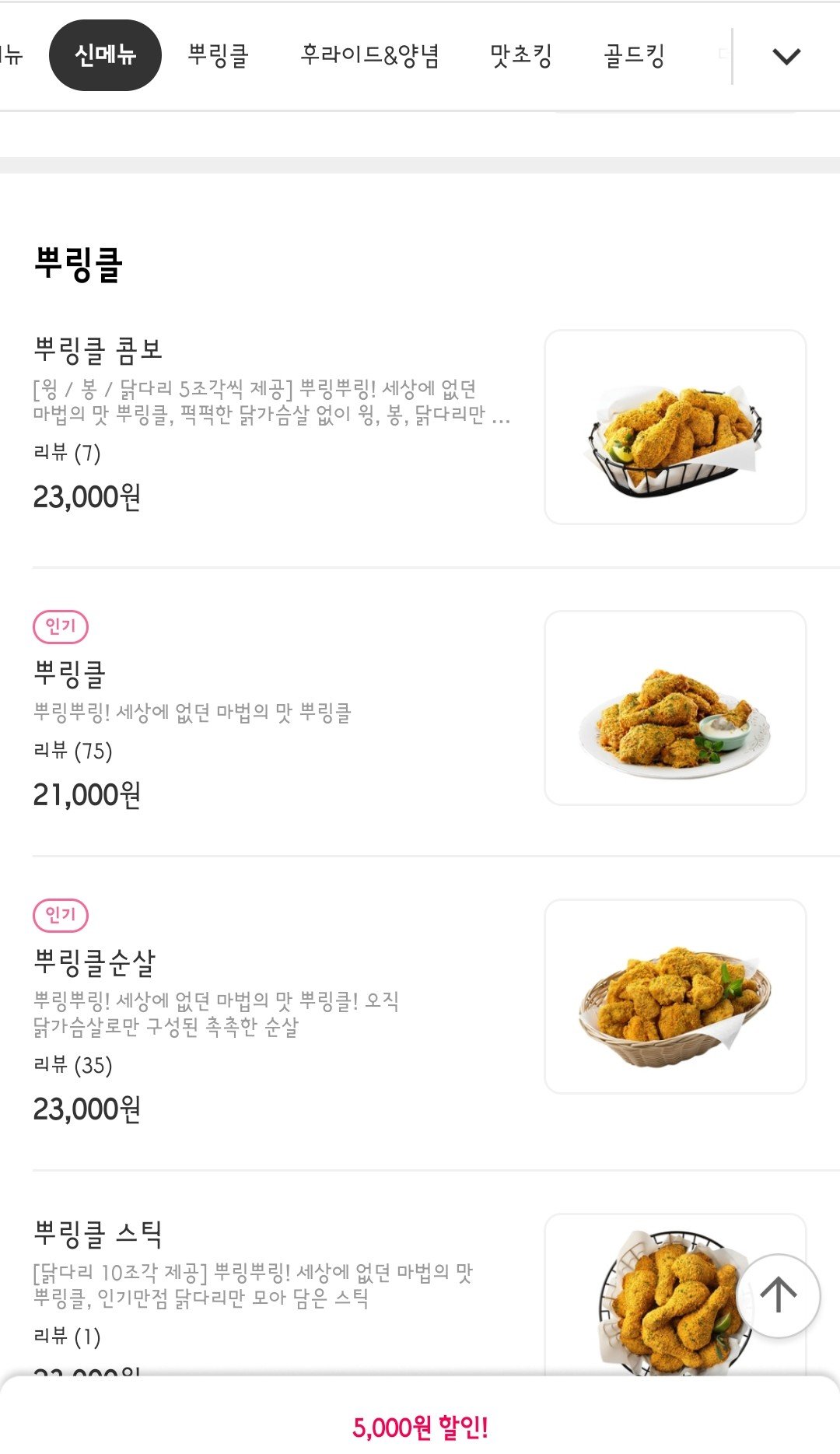
Task: Open the 5,000원 할인 banner
Action: click(420, 1428)
